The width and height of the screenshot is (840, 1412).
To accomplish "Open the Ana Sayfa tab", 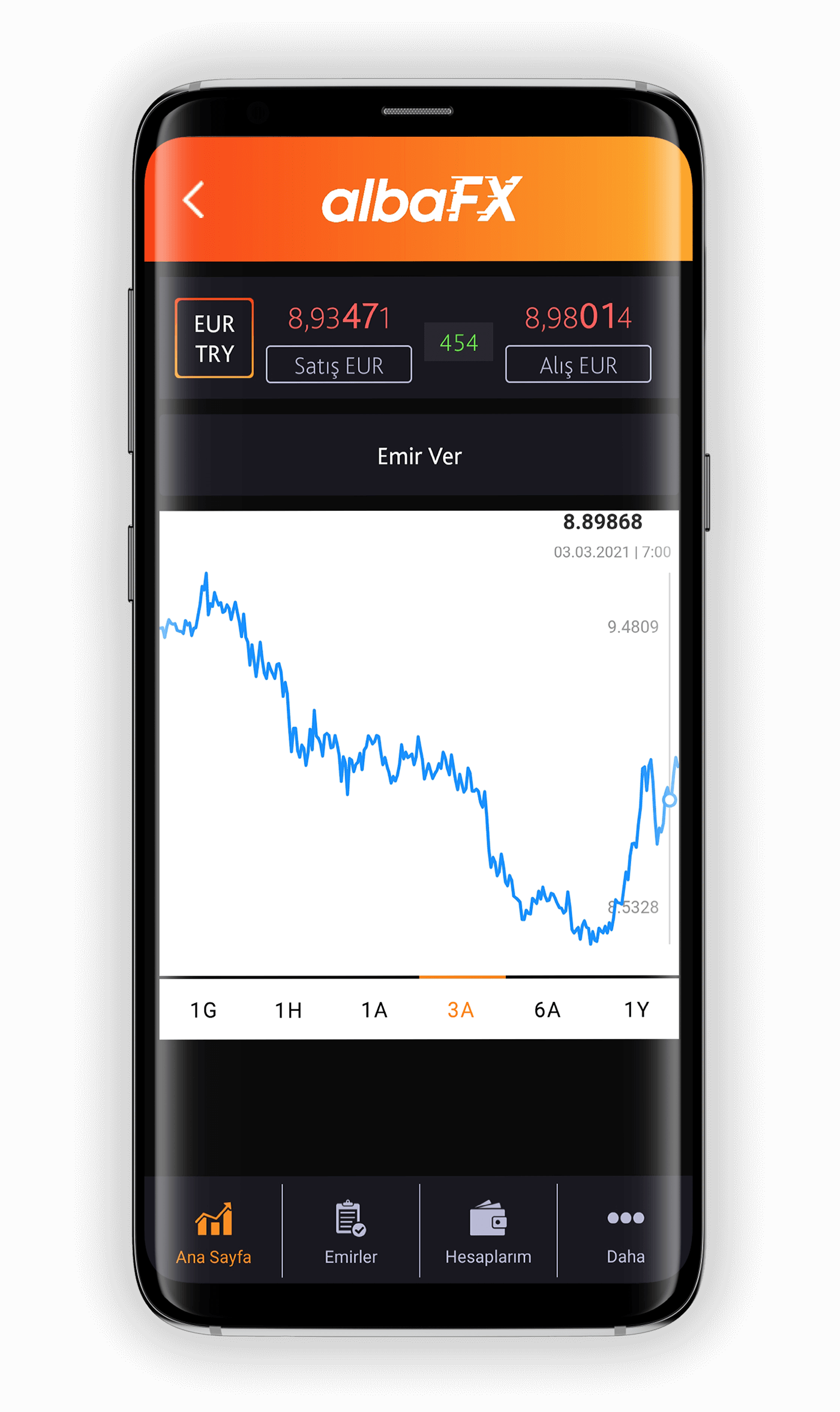I will pyautogui.click(x=214, y=1233).
